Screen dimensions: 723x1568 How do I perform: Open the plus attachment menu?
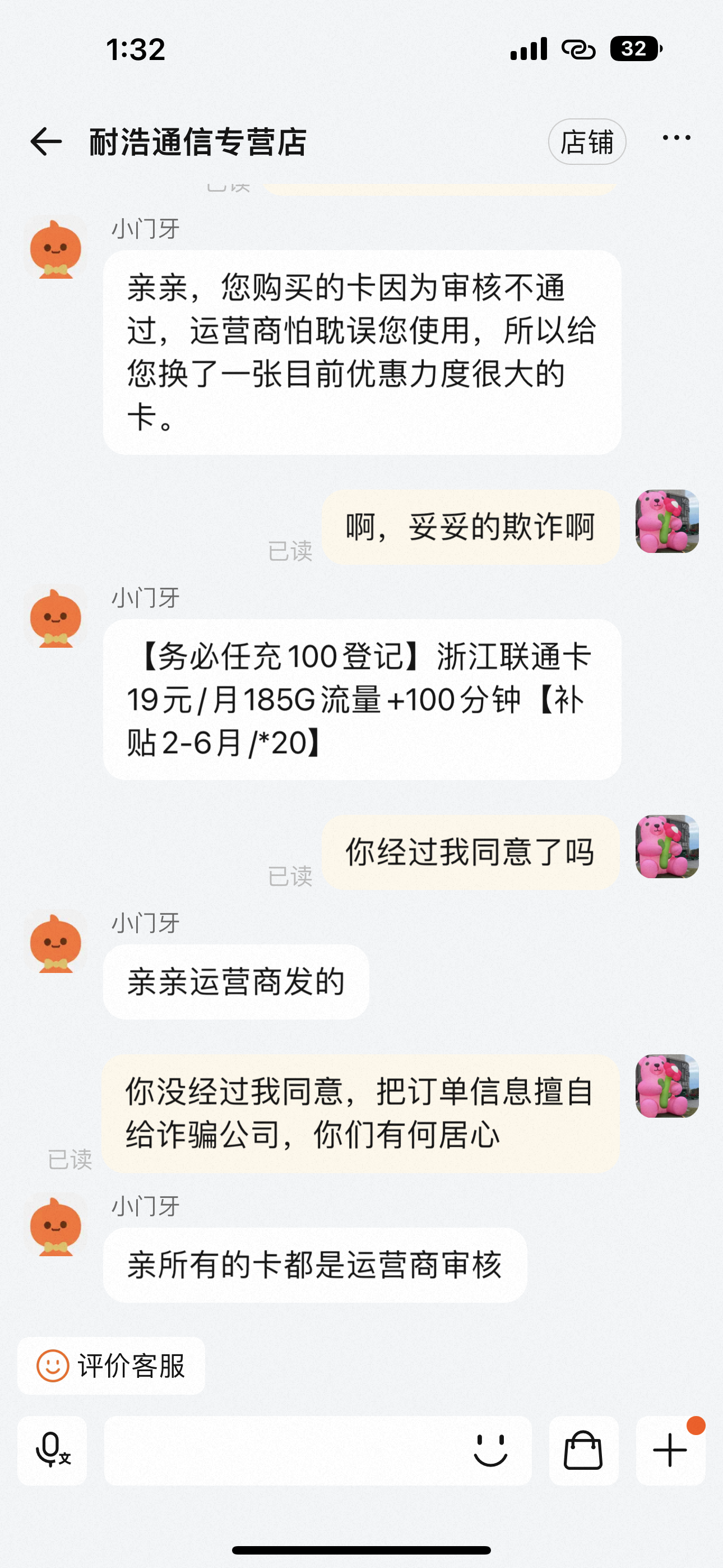pyautogui.click(x=670, y=1450)
